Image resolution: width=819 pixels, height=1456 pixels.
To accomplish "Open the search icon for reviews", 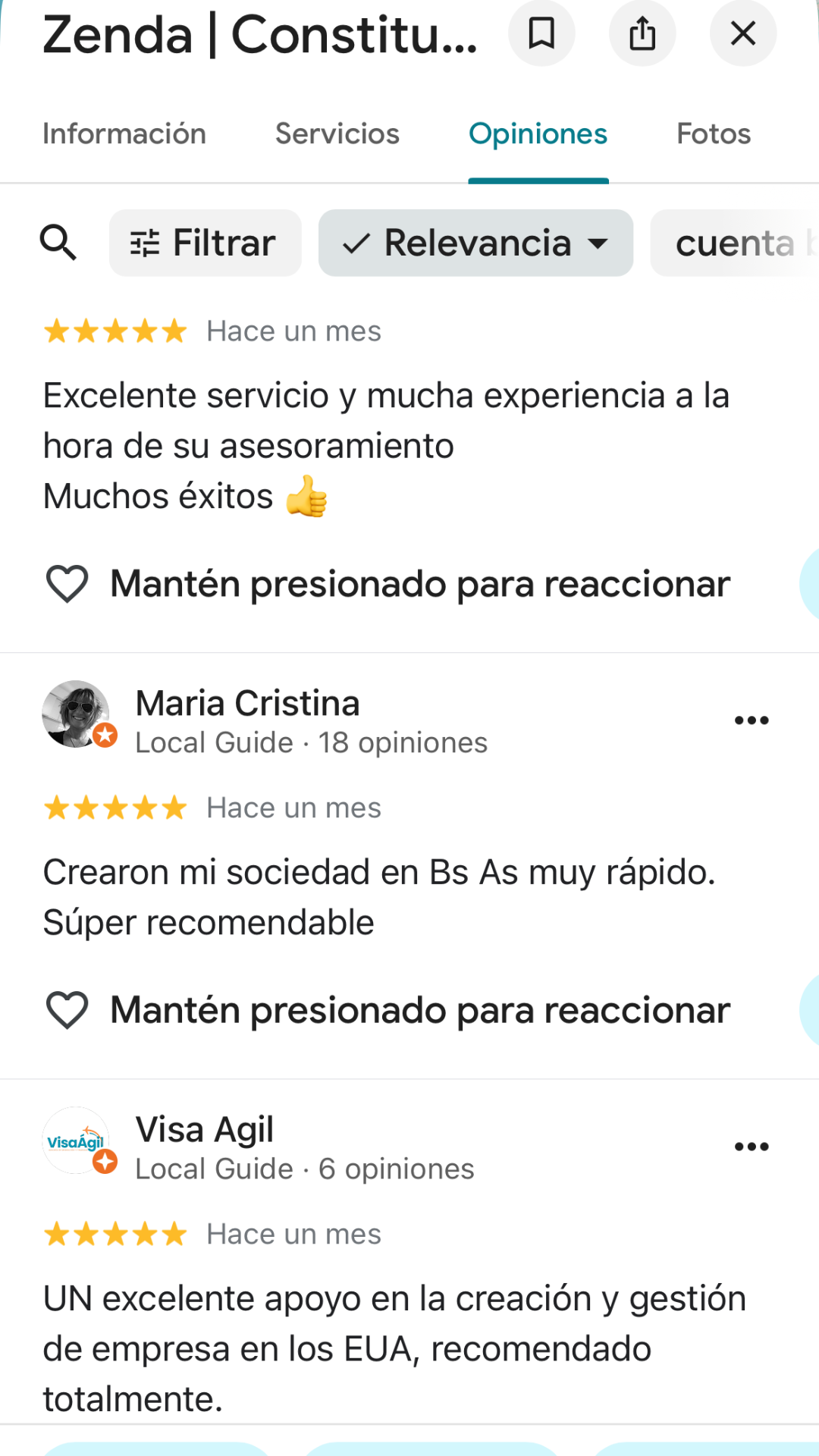I will (x=59, y=243).
